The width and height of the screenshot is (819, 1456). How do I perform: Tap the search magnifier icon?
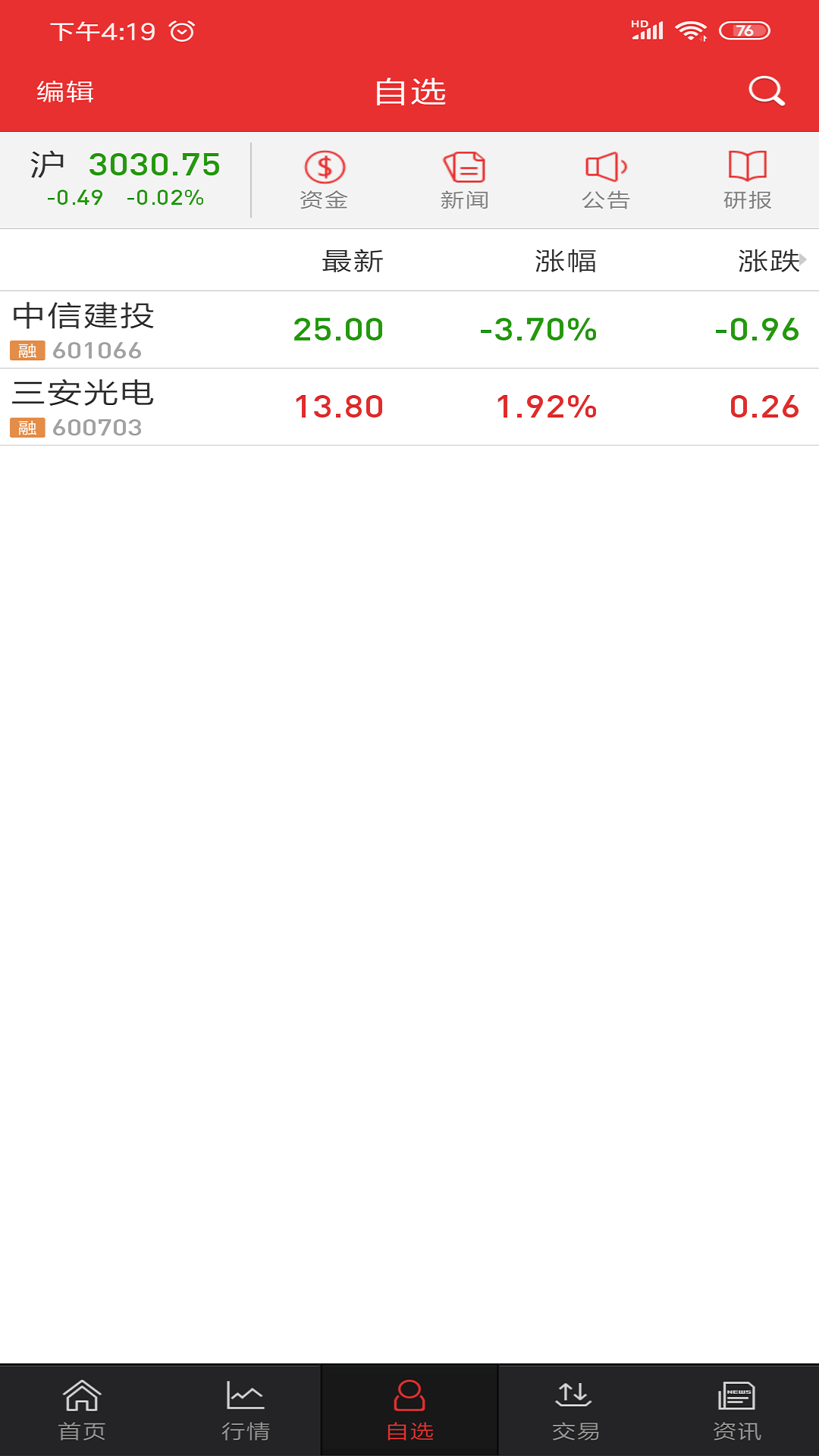pyautogui.click(x=767, y=91)
